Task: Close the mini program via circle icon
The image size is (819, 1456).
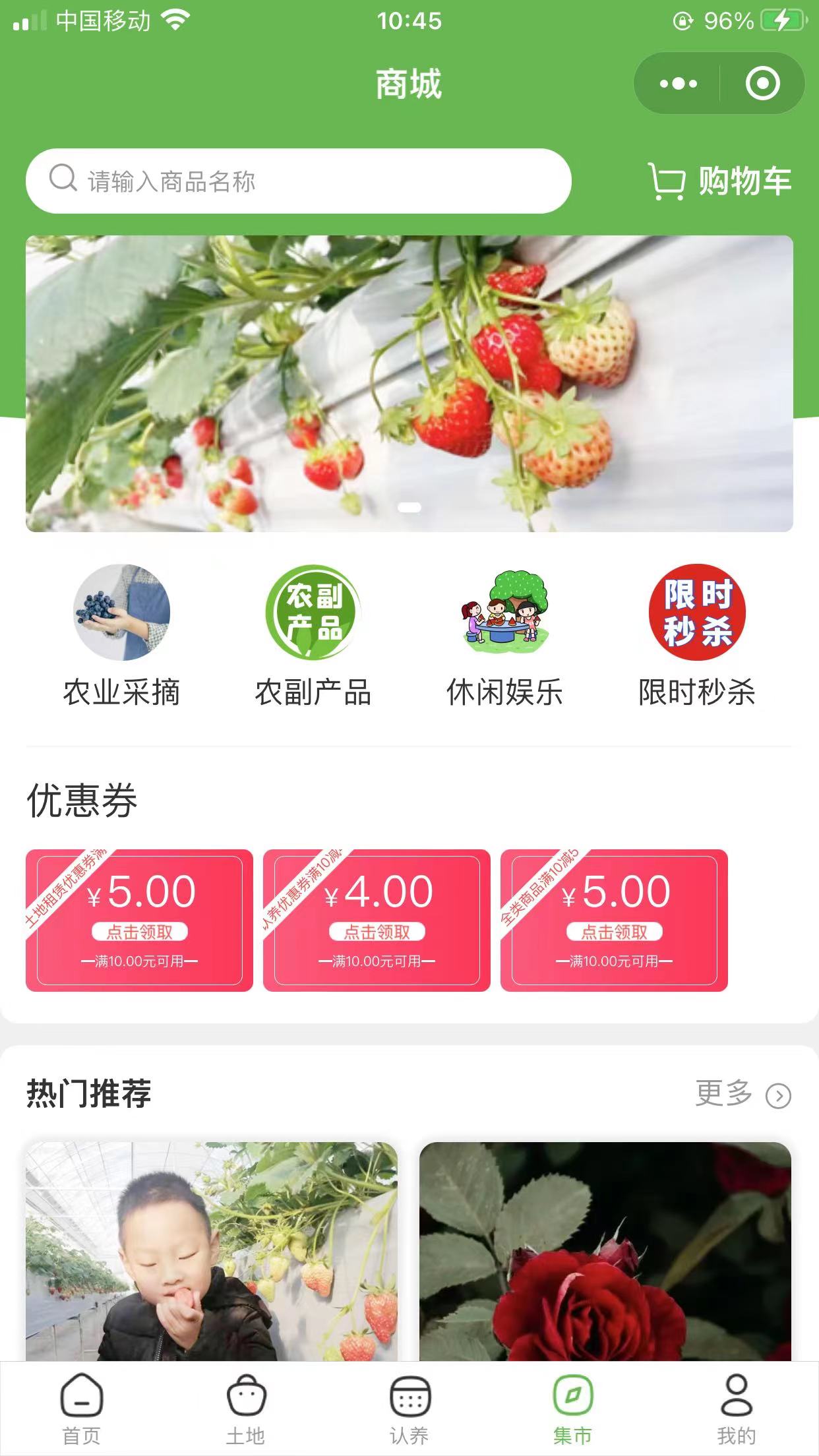Action: coord(762,84)
